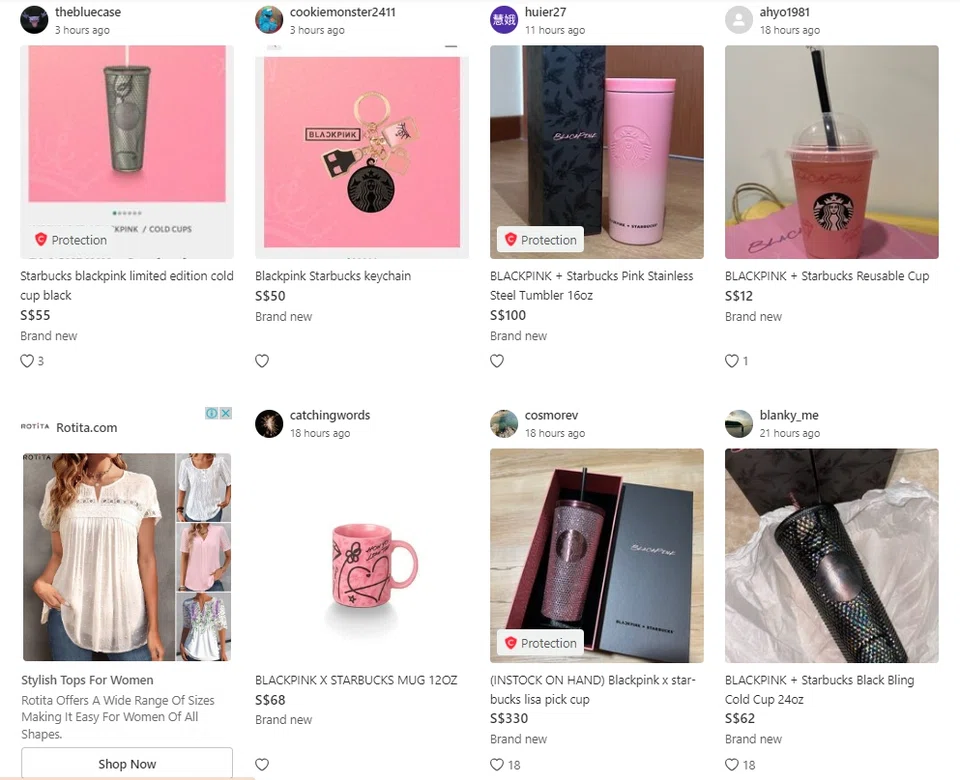960x780 pixels.
Task: Close the Rotita.com advertisement
Action: coord(226,414)
